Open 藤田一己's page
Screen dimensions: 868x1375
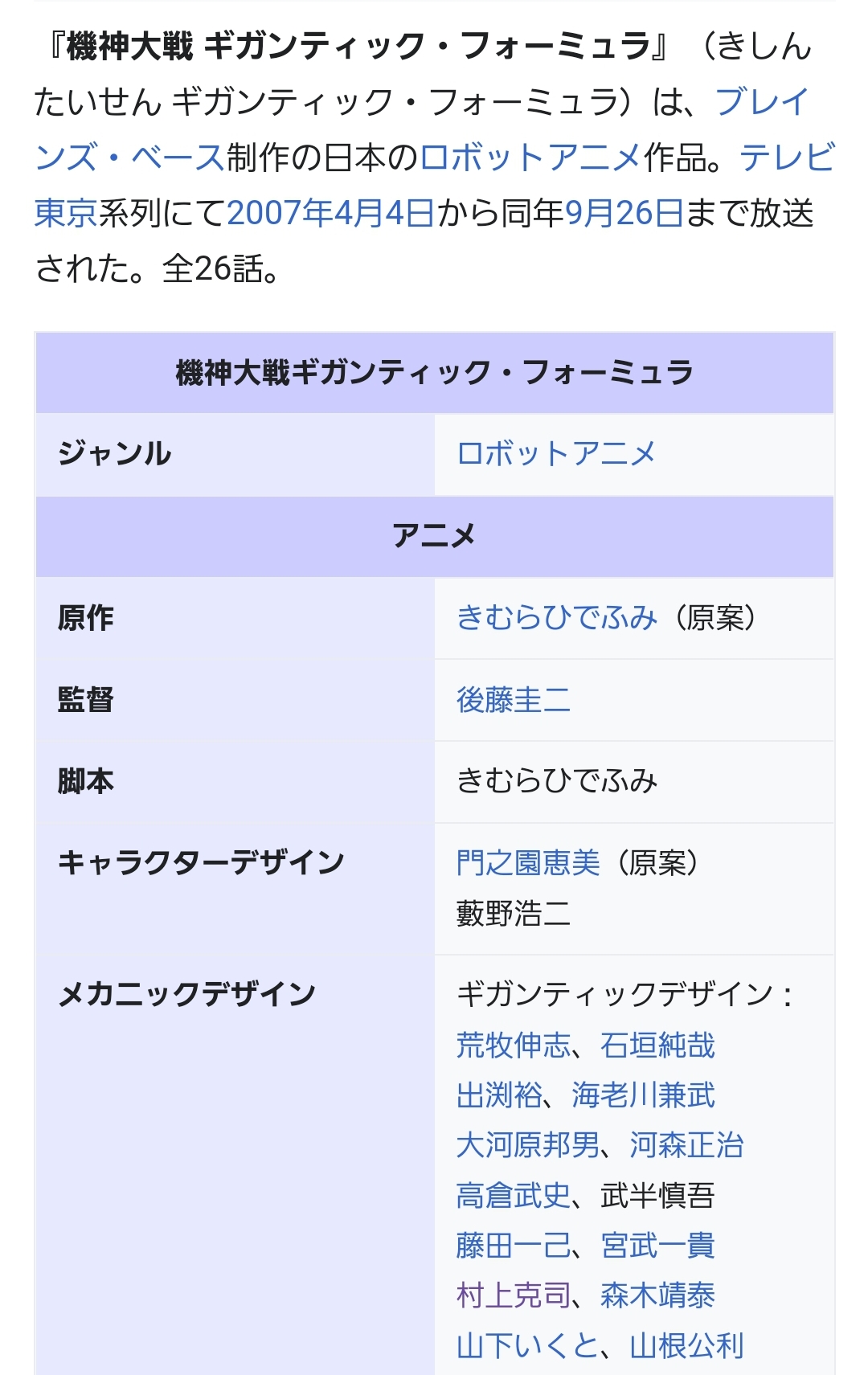point(514,1246)
